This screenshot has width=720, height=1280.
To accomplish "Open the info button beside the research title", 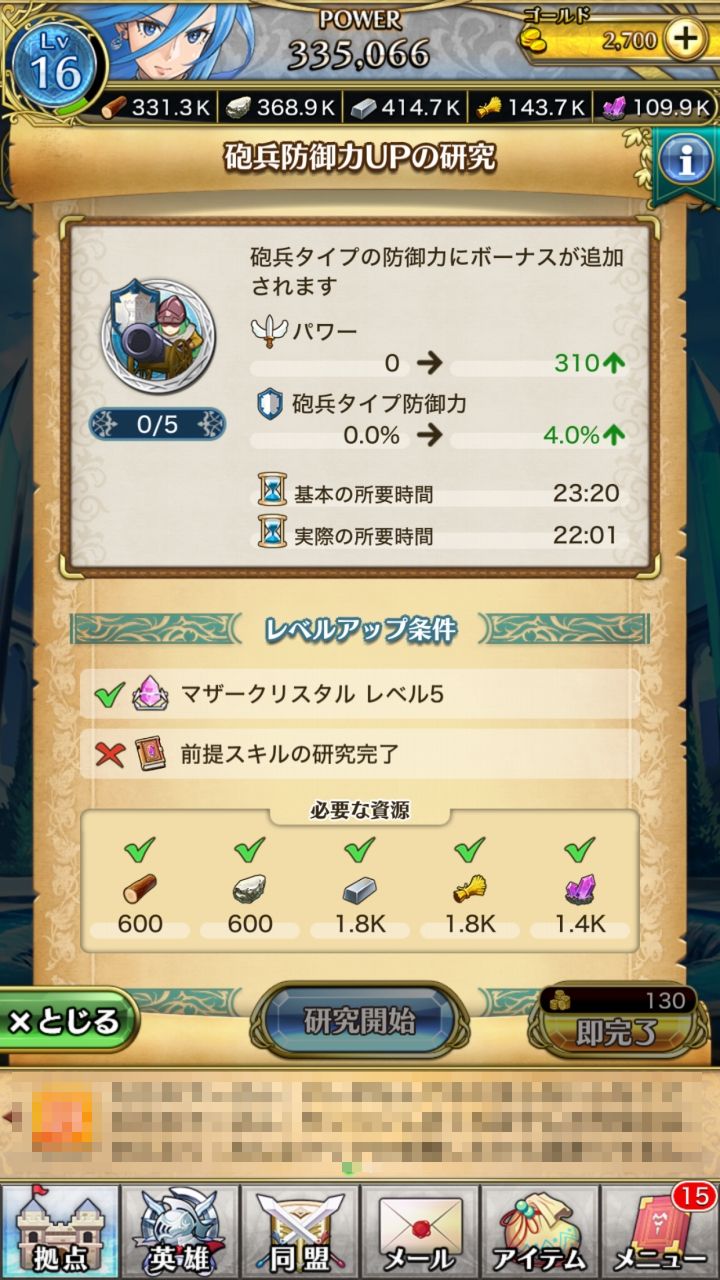I will pyautogui.click(x=685, y=162).
